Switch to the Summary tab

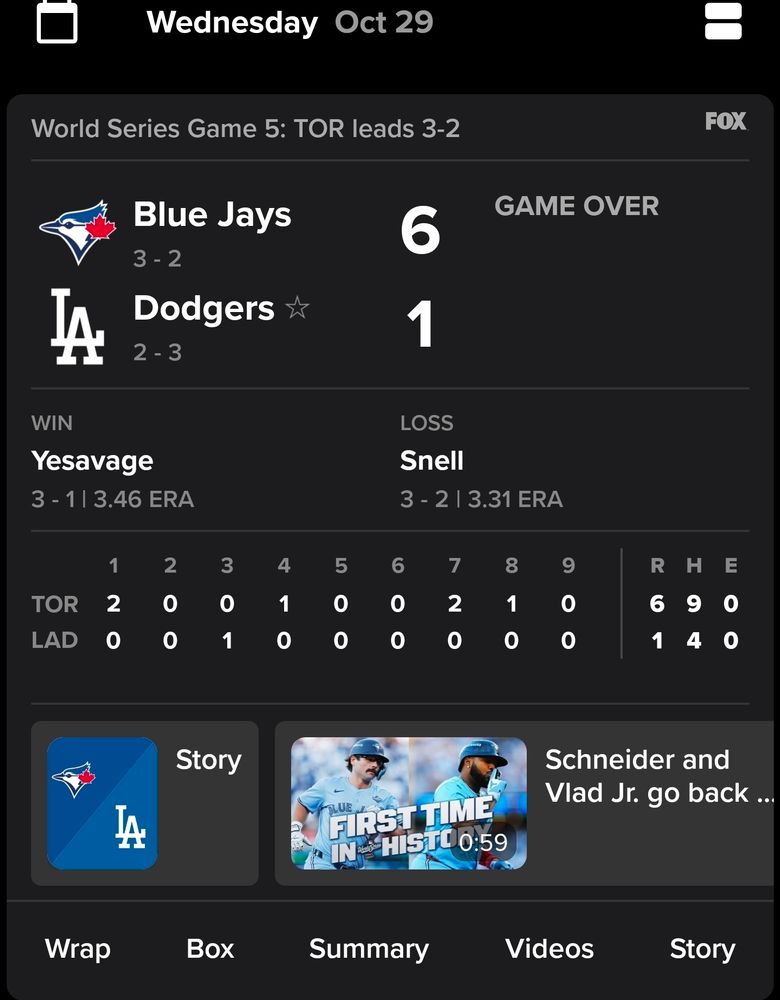point(368,949)
